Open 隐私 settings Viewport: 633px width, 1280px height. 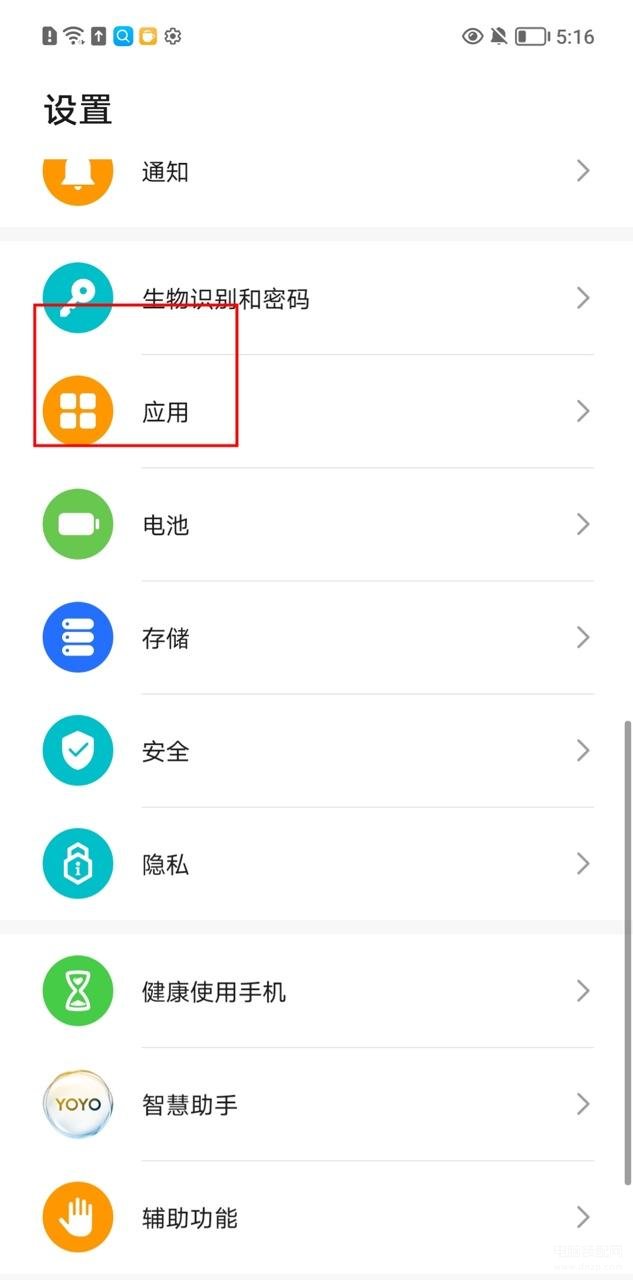pos(316,863)
